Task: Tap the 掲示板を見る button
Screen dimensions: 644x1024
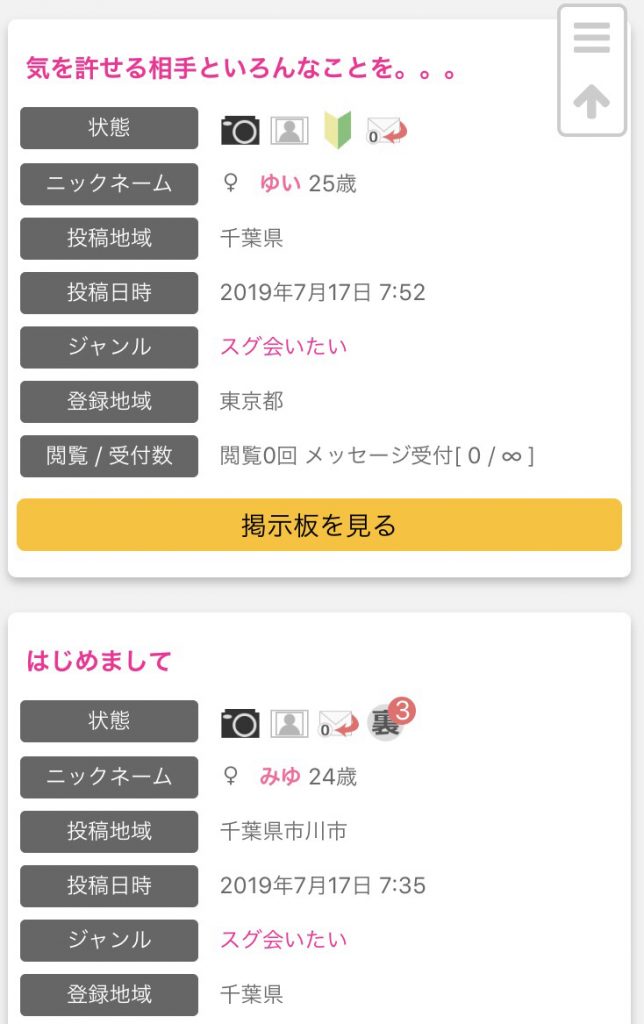Action: tap(319, 525)
